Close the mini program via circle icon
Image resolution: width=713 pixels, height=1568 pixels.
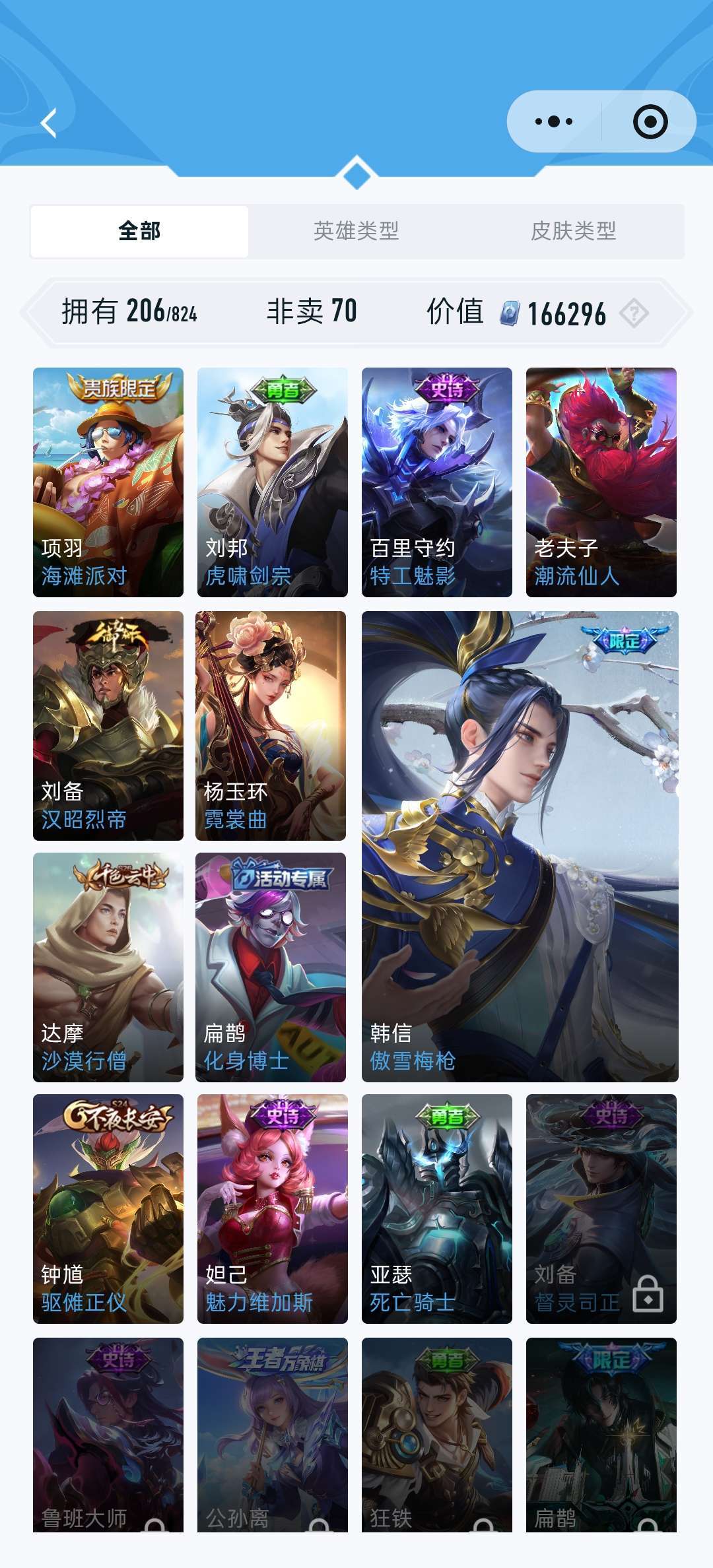[x=650, y=121]
